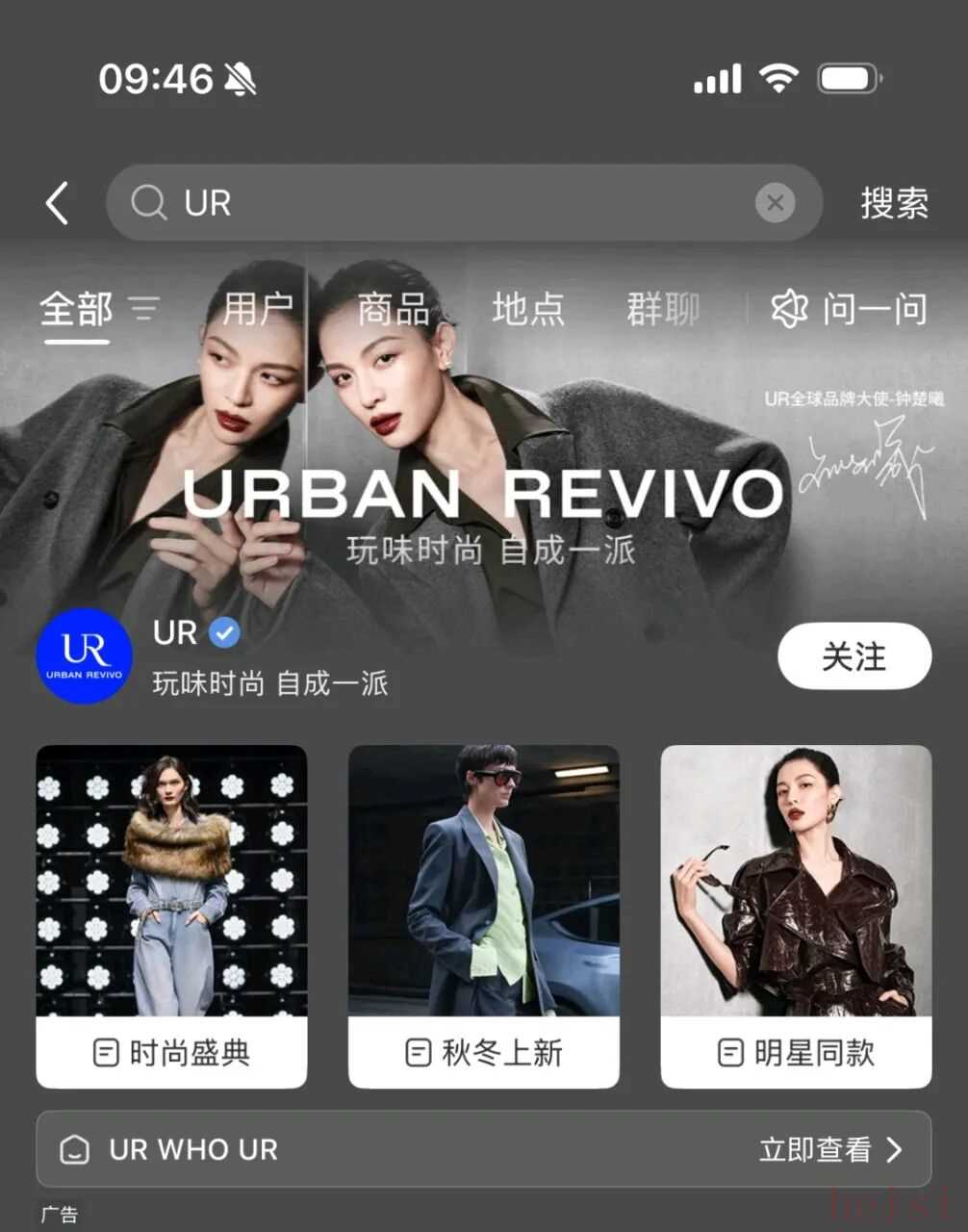Switch to the 商品 tab
This screenshot has width=968, height=1232.
tap(393, 310)
